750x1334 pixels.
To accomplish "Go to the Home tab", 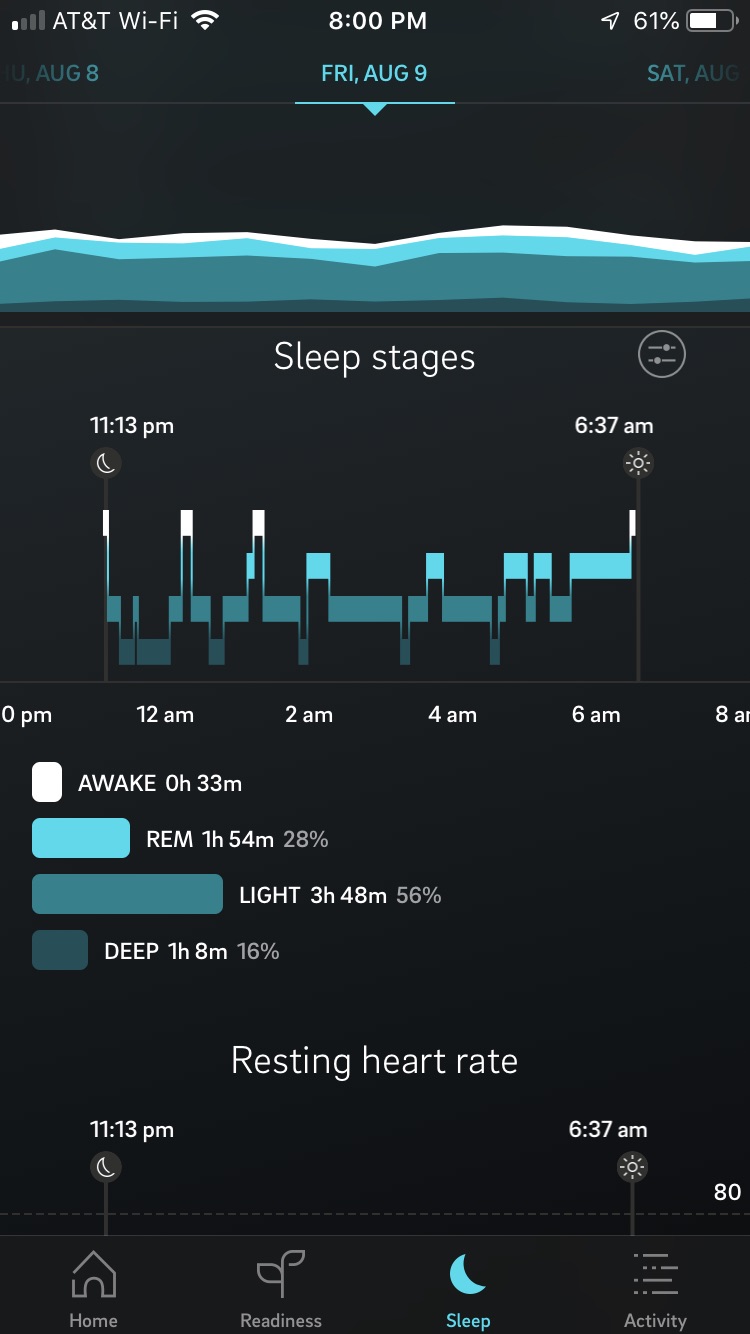I will 93,1290.
